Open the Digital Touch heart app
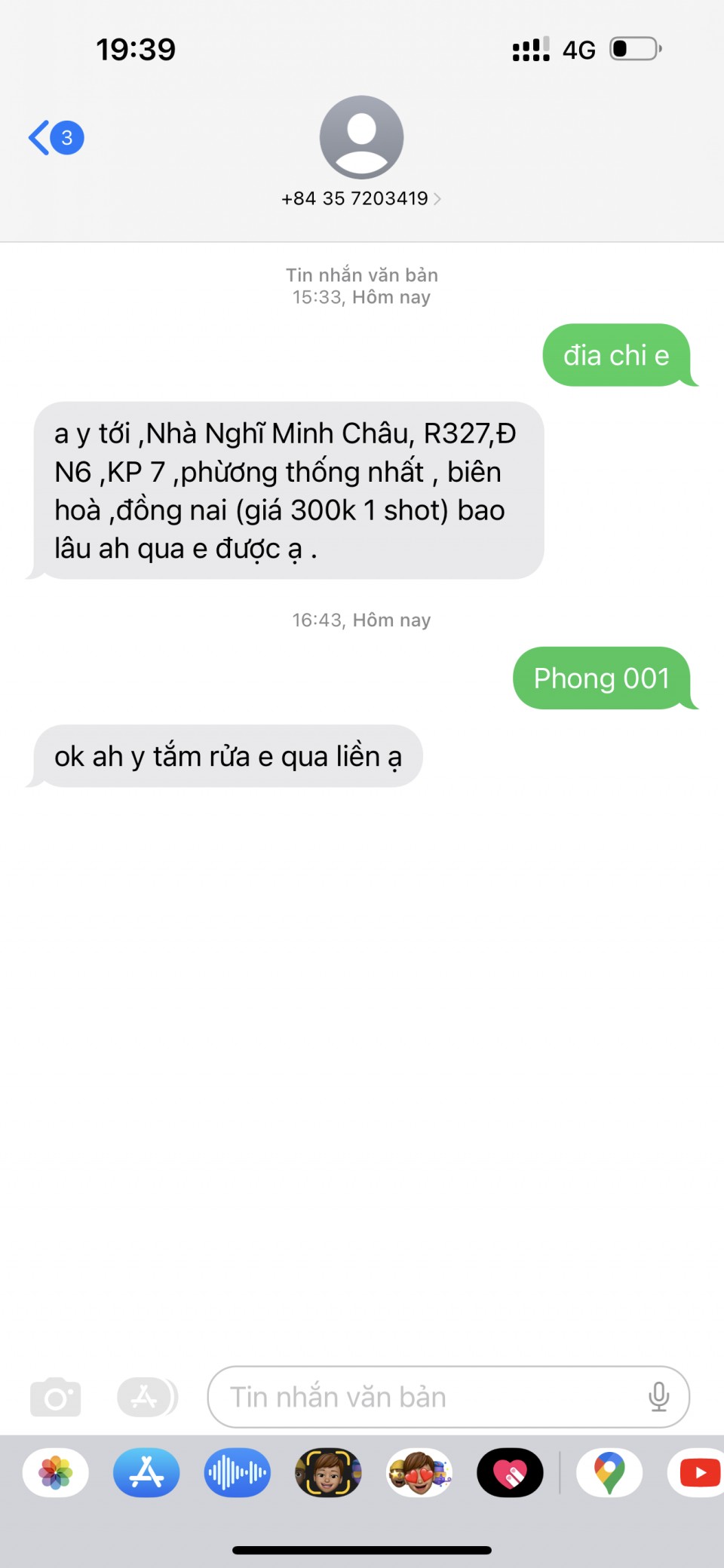Image resolution: width=724 pixels, height=1568 pixels. point(510,1472)
